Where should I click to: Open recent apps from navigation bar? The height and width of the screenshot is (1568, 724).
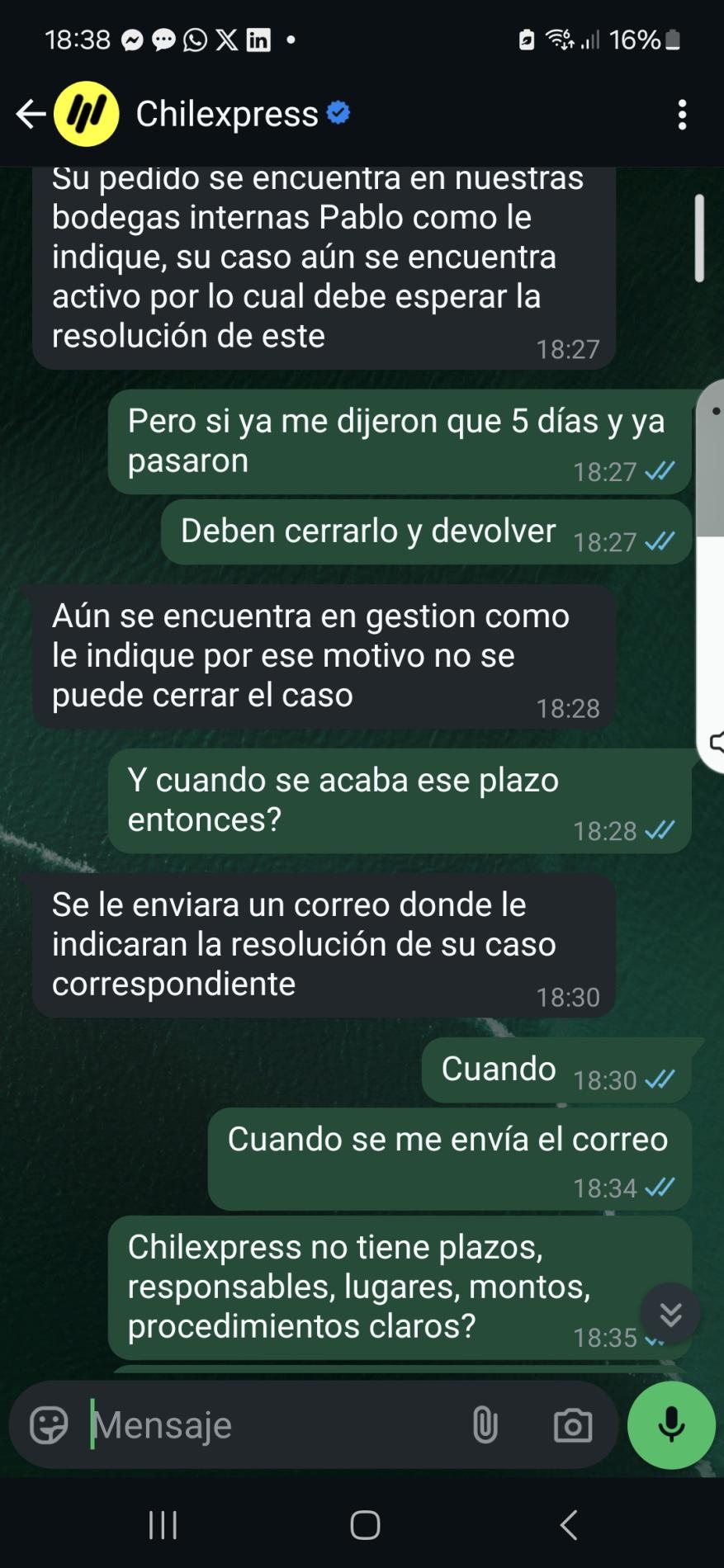pos(163,1525)
